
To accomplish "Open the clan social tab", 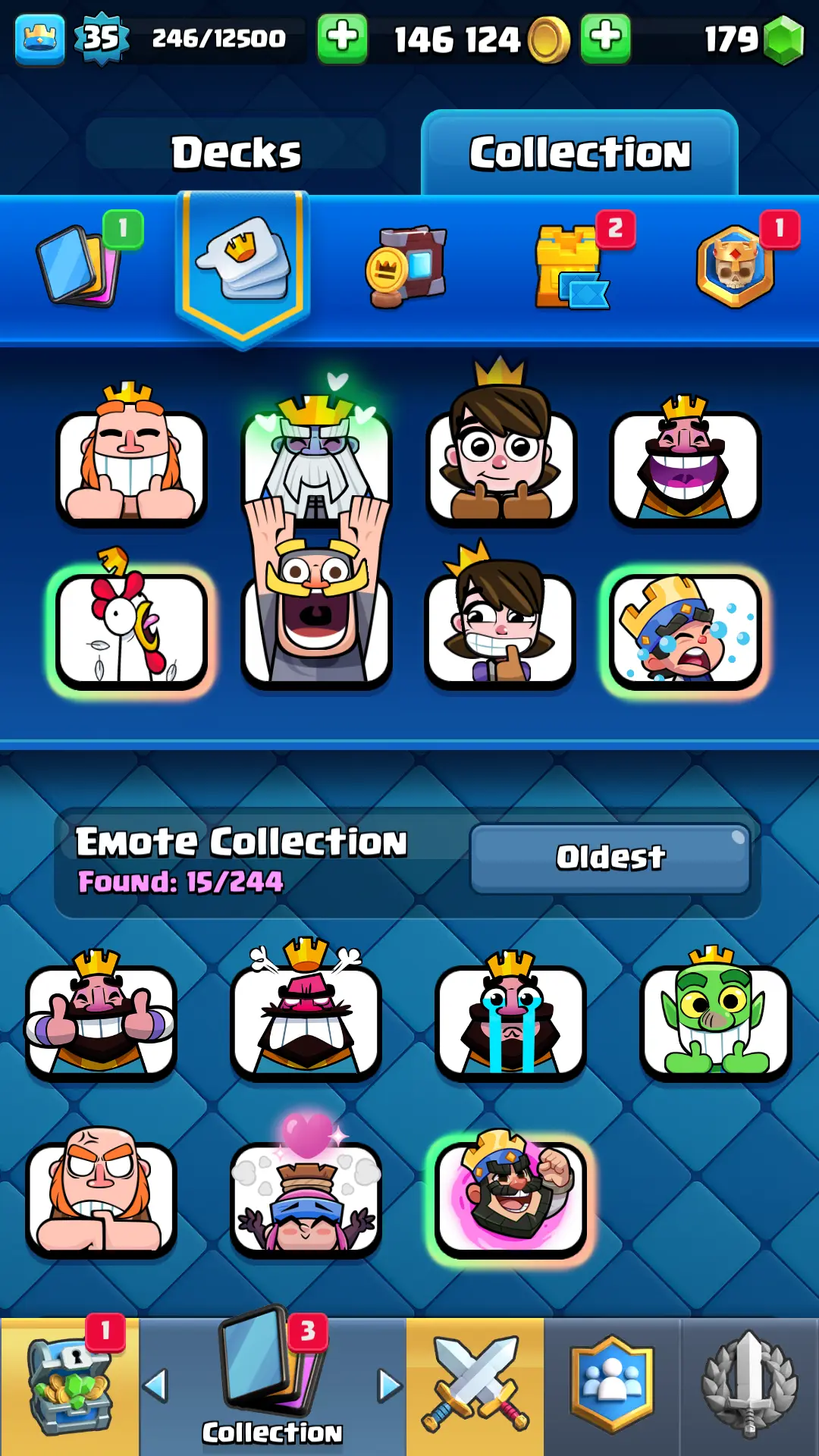I will tap(612, 1386).
